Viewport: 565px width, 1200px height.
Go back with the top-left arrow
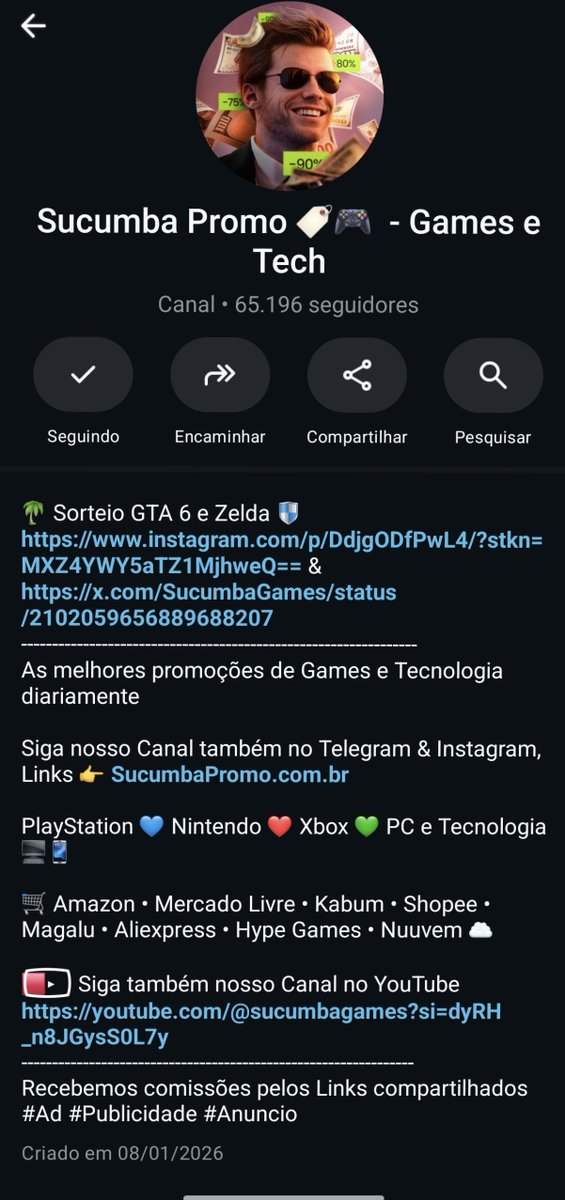coord(34,26)
